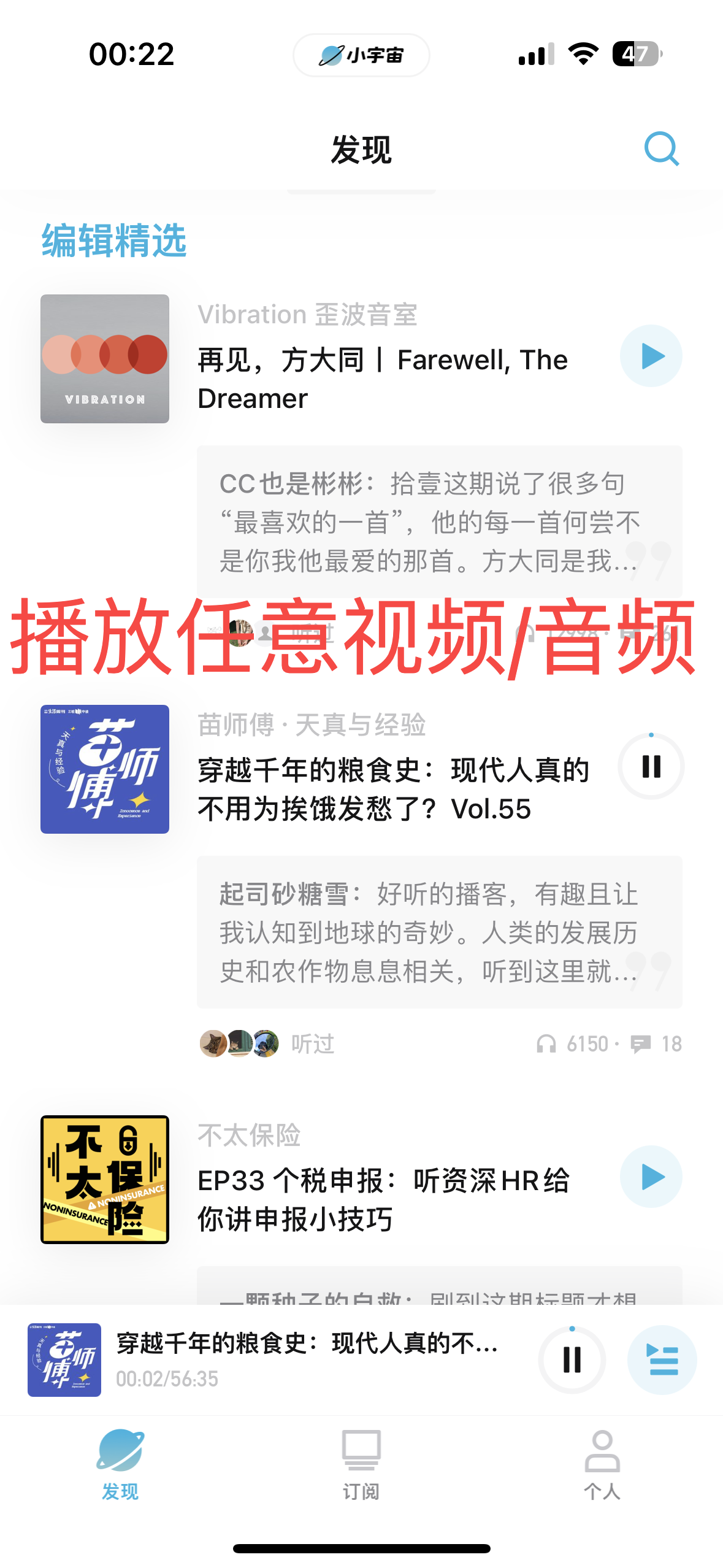The height and width of the screenshot is (1568, 723).
Task: Open the 苗师傅 podcast cover art
Action: point(105,769)
